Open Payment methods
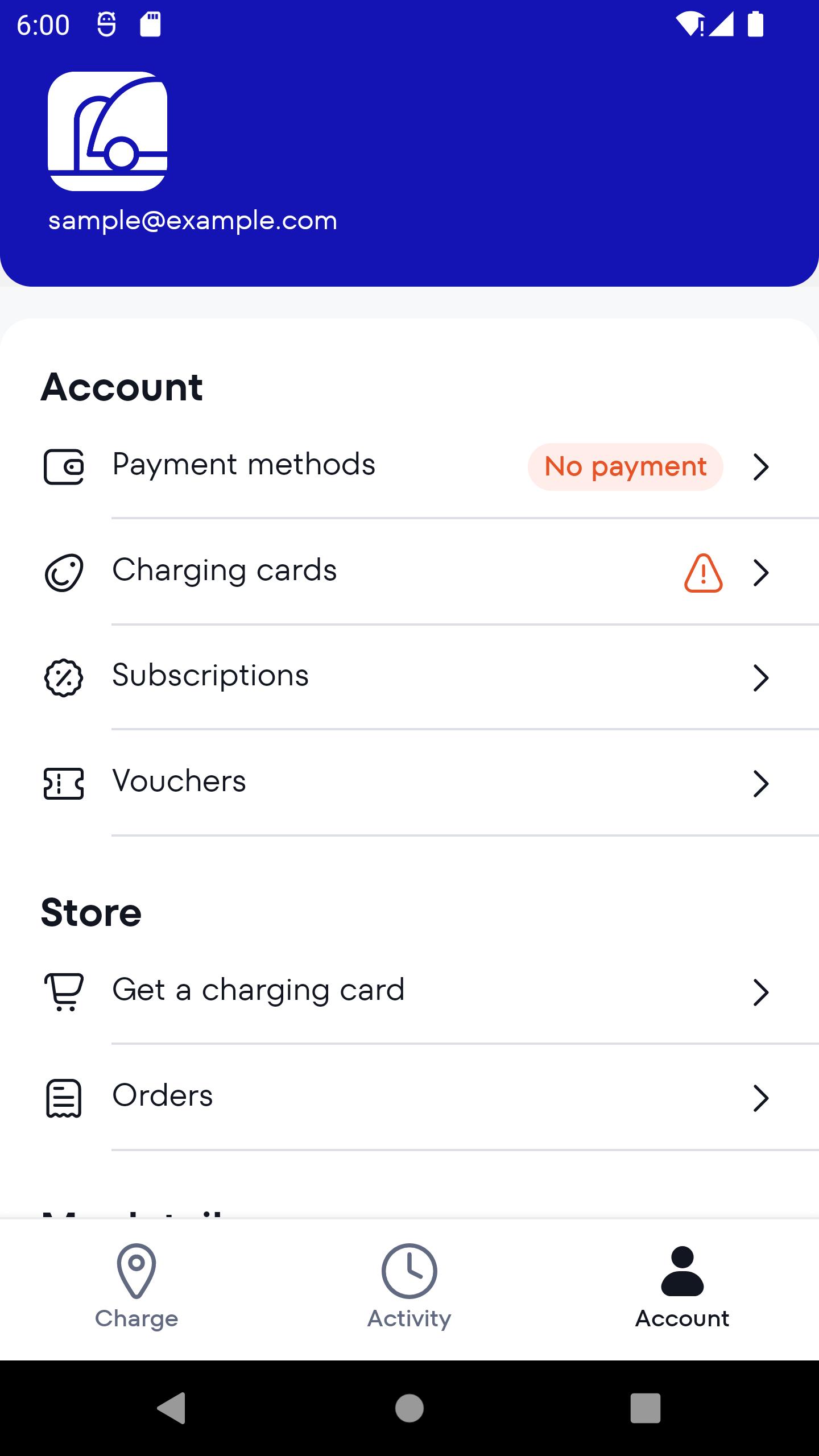Viewport: 819px width, 1456px height. [x=409, y=466]
